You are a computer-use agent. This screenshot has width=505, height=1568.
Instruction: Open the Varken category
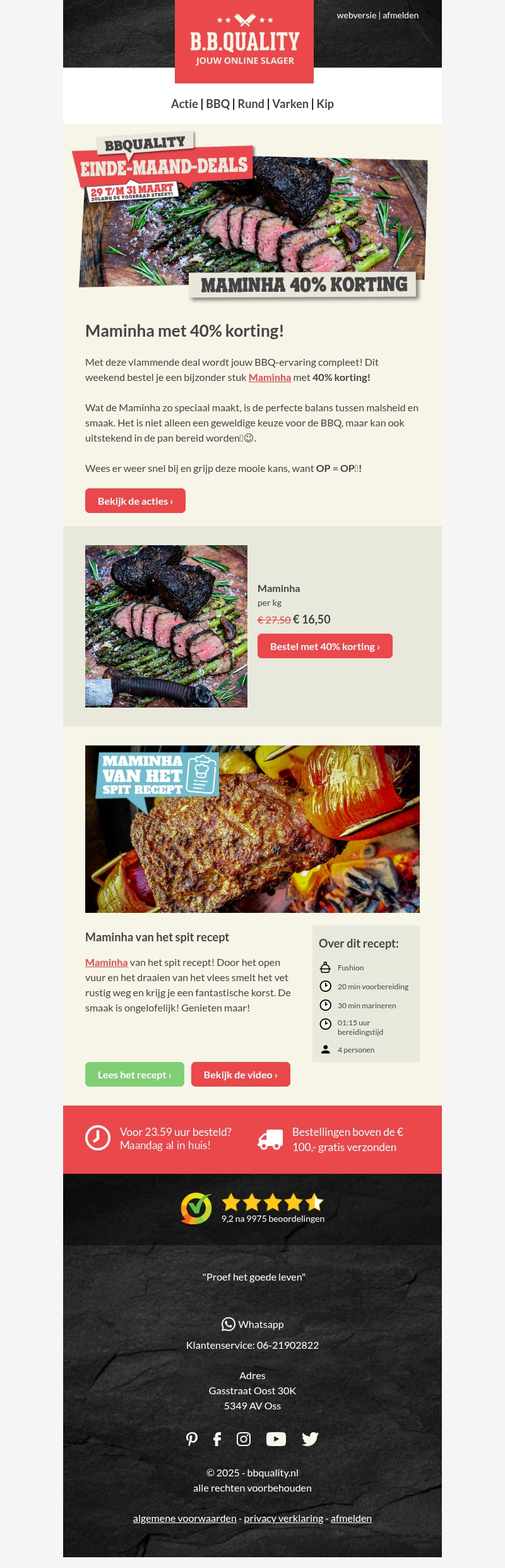pyautogui.click(x=290, y=104)
